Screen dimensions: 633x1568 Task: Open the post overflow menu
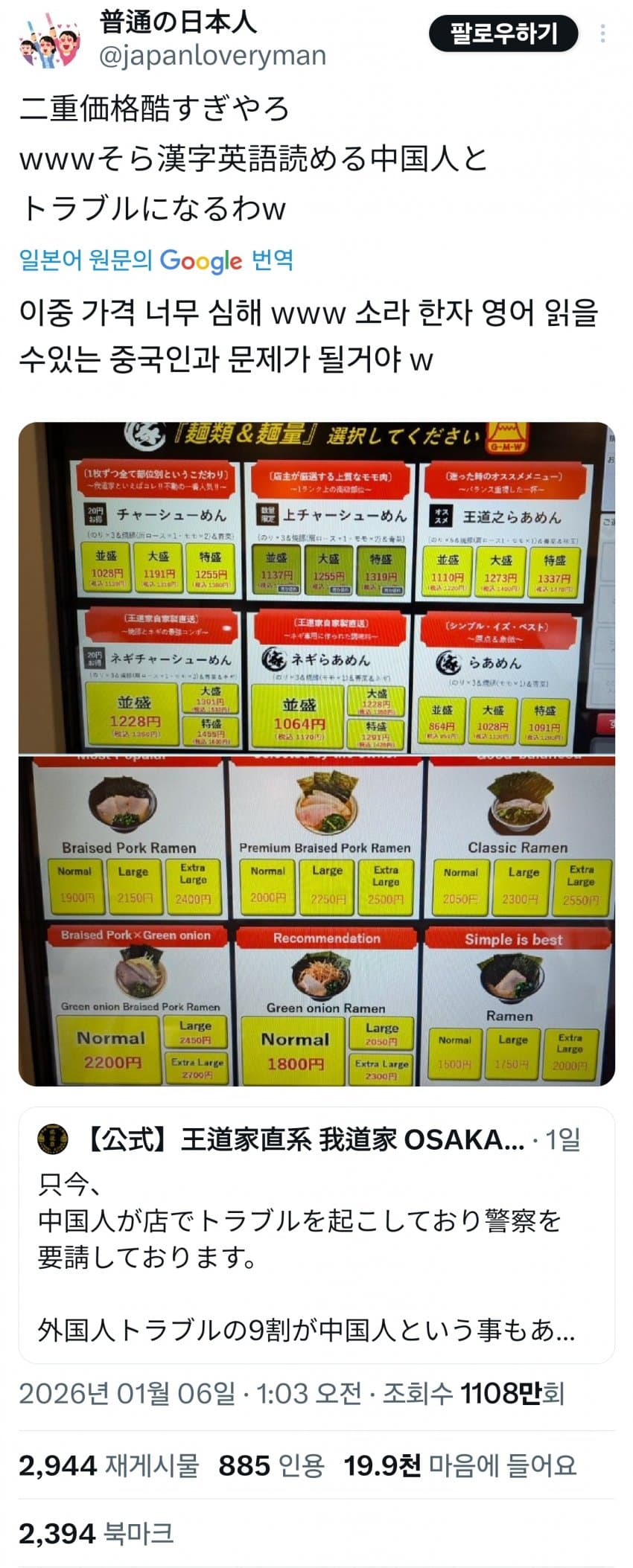point(602,33)
